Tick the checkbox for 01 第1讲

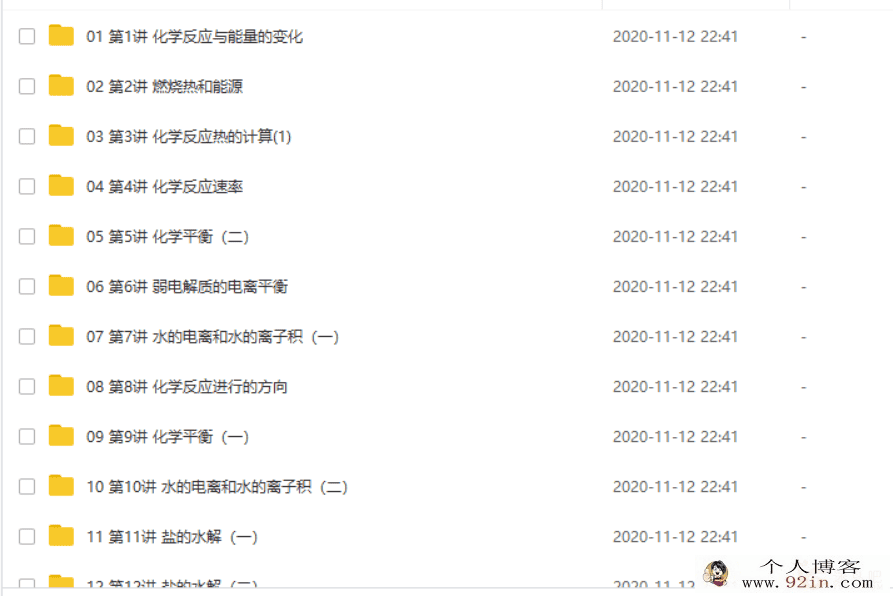pos(27,37)
